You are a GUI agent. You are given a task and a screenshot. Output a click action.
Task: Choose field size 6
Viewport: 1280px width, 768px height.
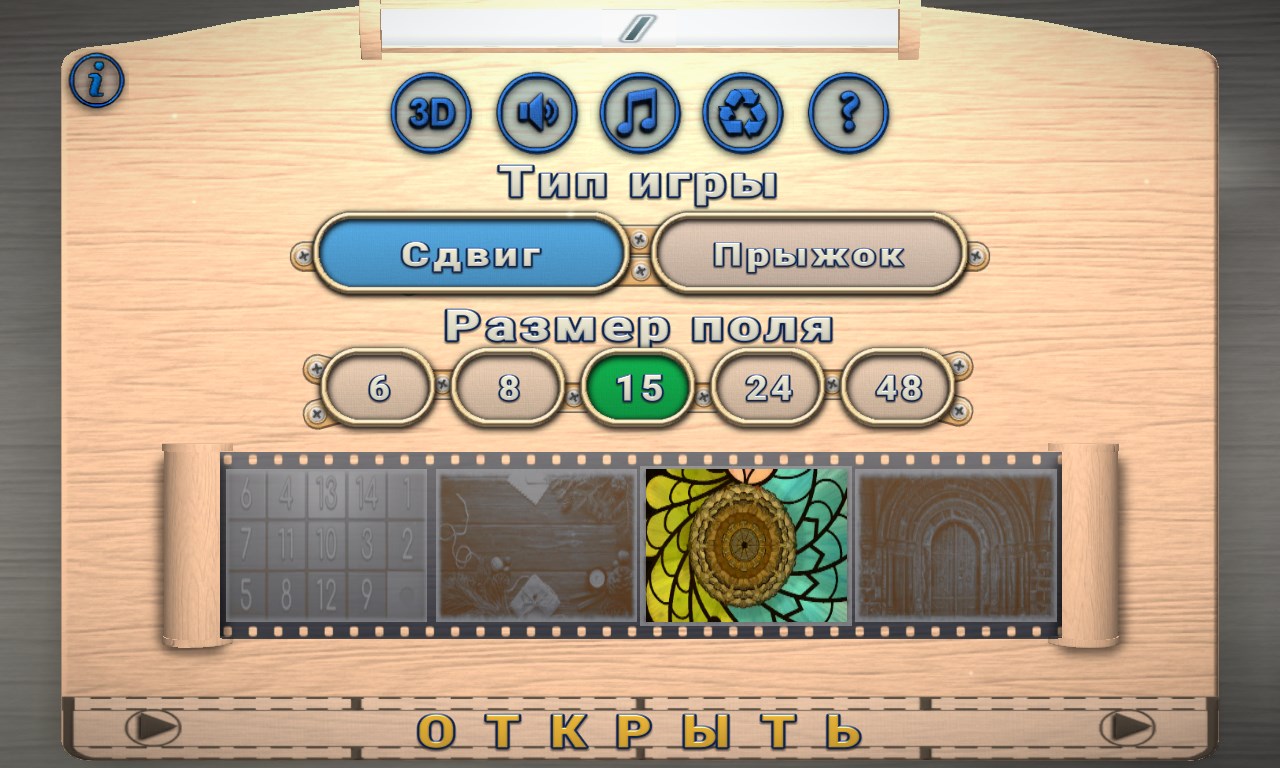coord(379,387)
